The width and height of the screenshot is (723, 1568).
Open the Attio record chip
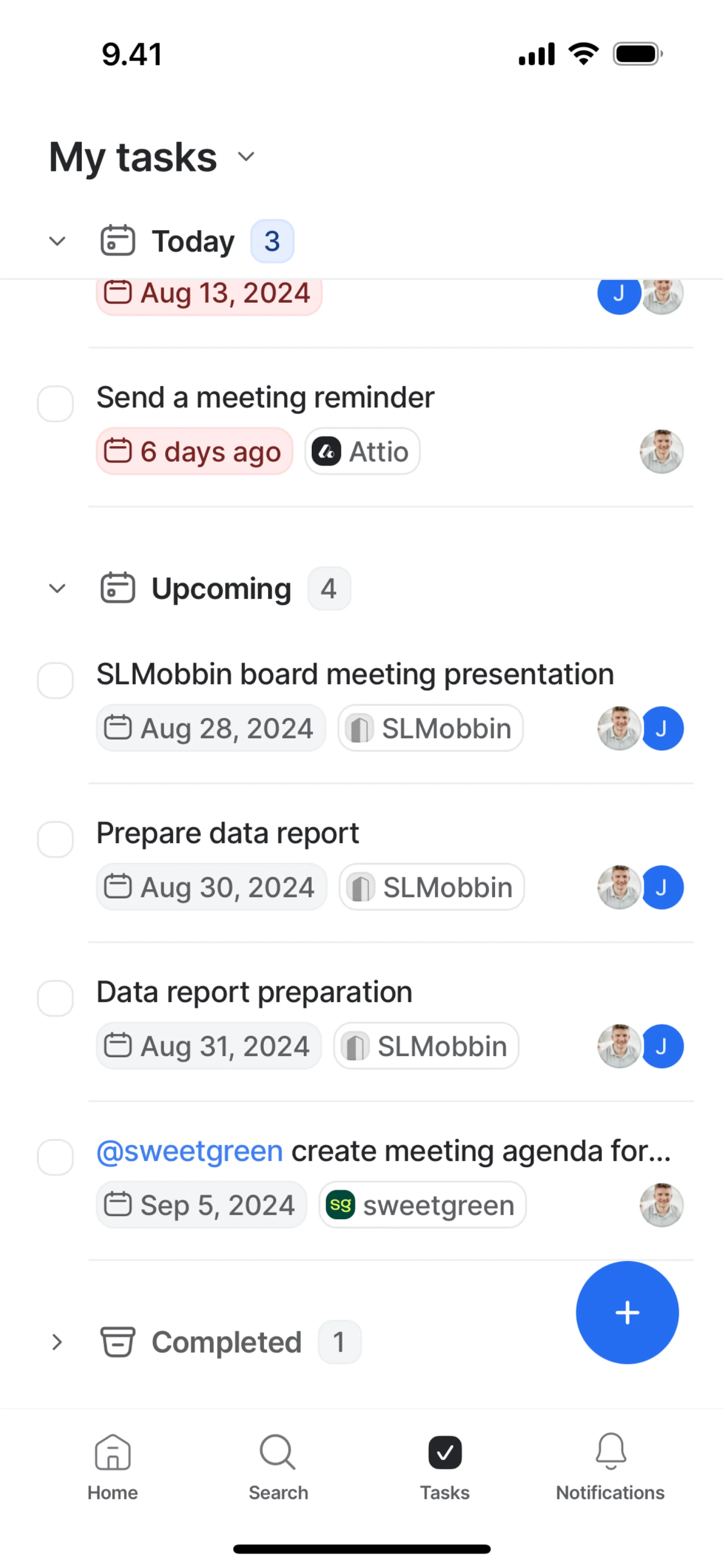coord(362,452)
